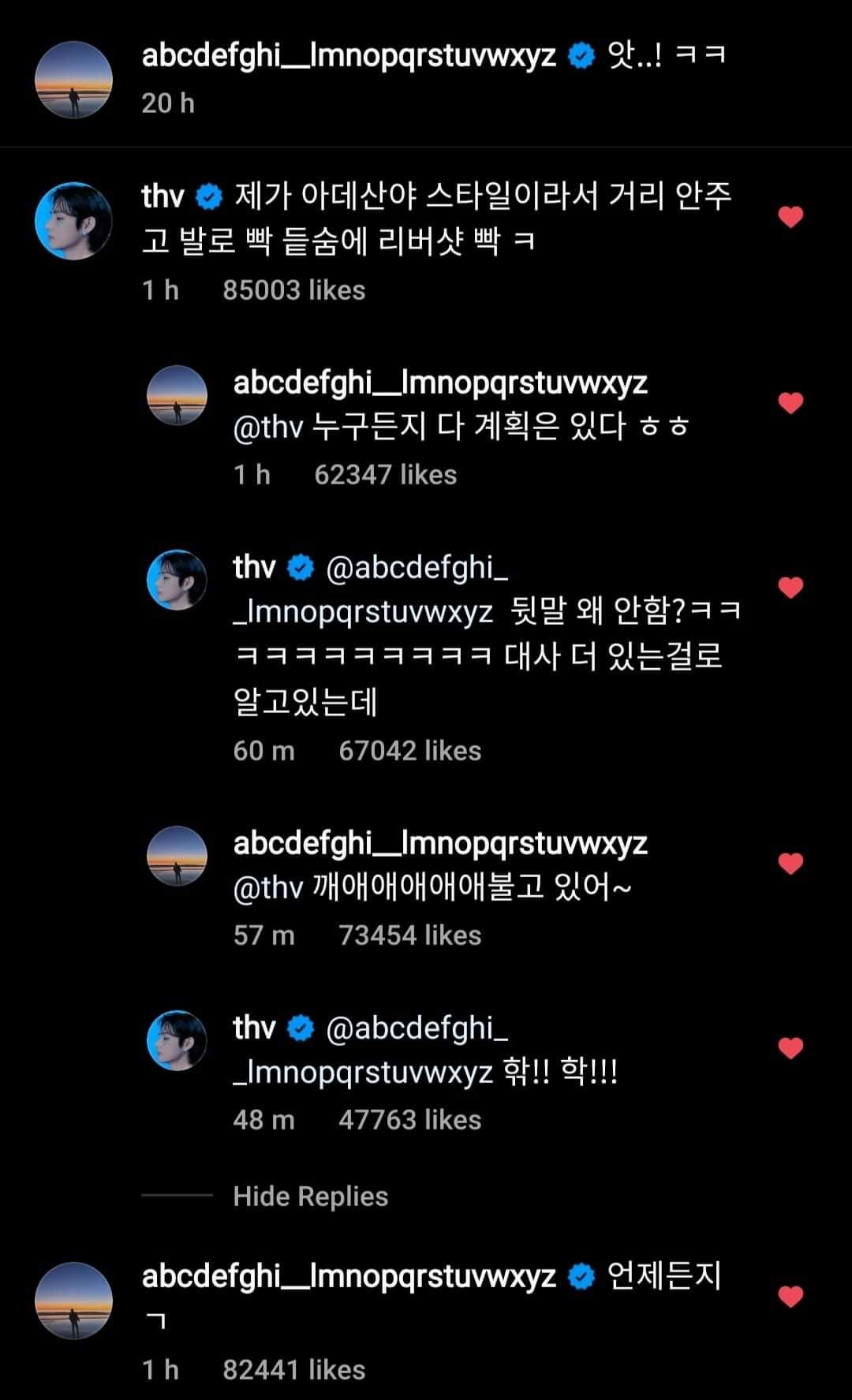Show who liked the 47763-likes reply
852x1400 pixels.
(x=409, y=1120)
